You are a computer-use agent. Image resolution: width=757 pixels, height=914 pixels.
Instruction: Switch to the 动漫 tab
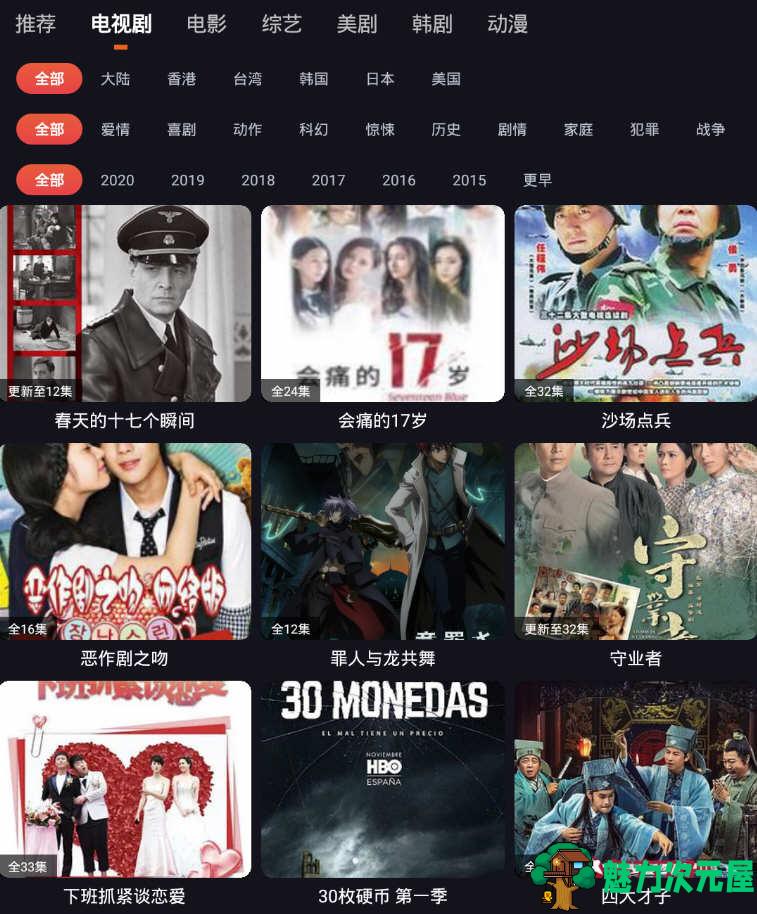pyautogui.click(x=508, y=24)
